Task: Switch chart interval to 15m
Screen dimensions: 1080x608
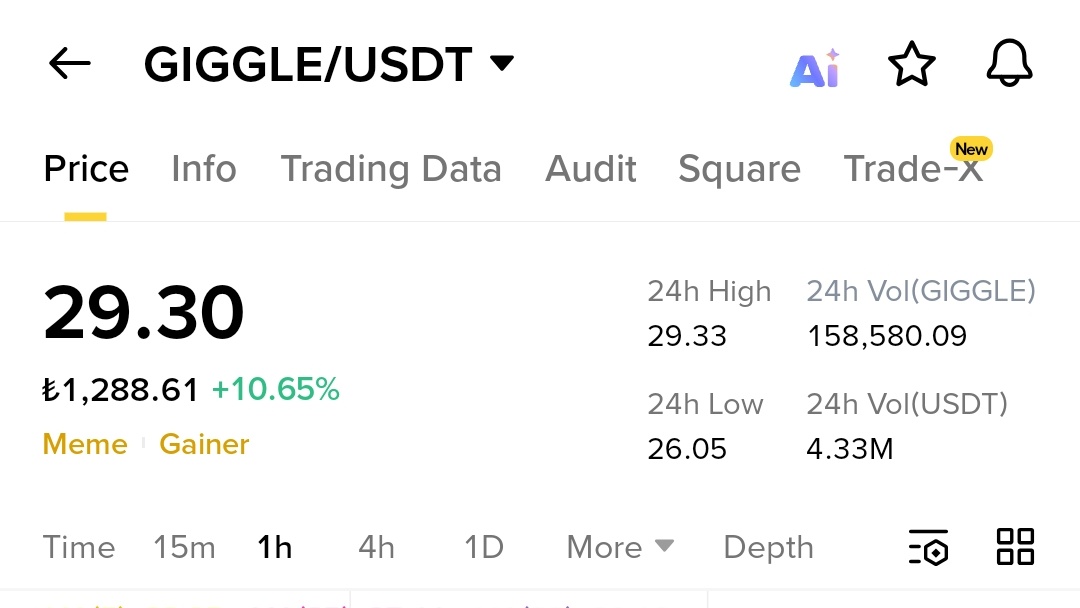Action: point(184,548)
